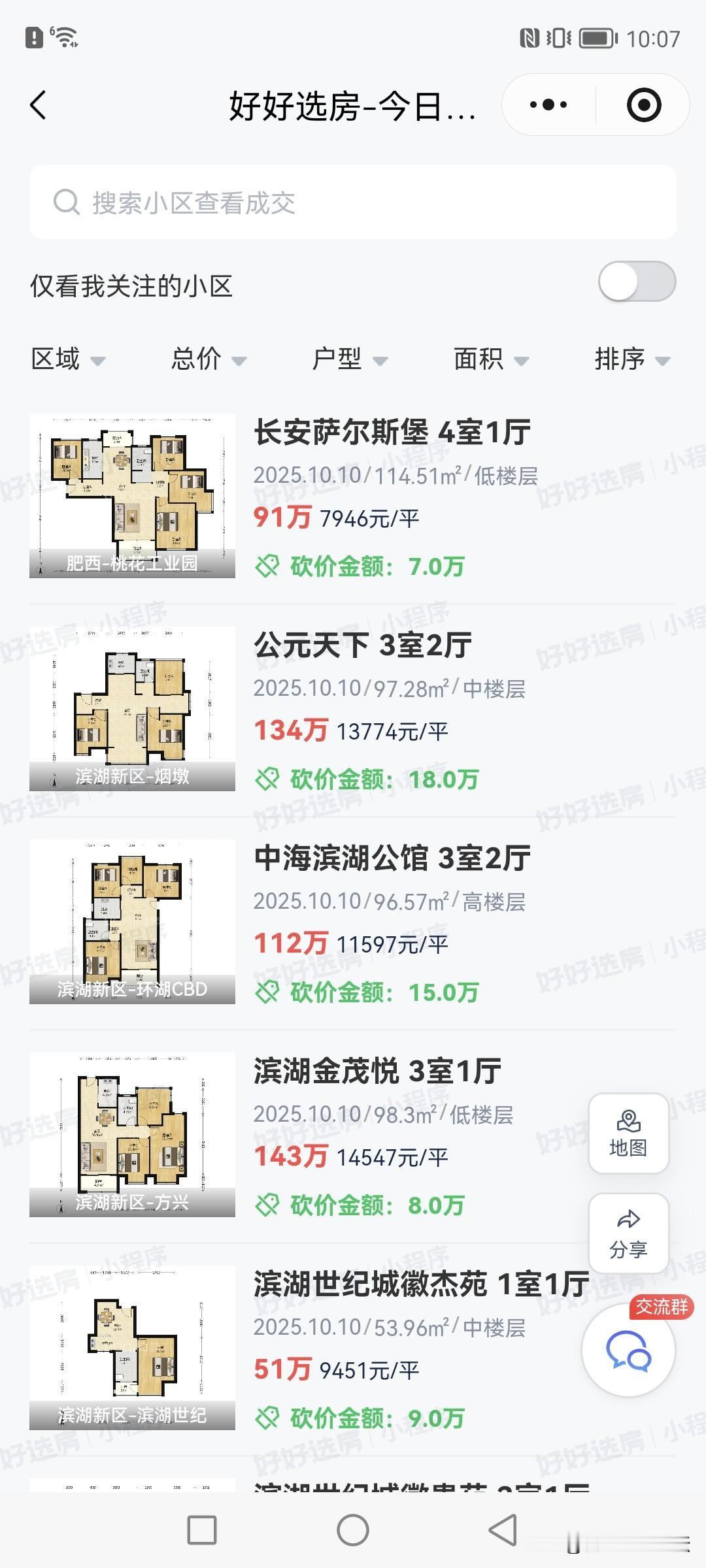Tap the 分享 share button

coord(628,1234)
